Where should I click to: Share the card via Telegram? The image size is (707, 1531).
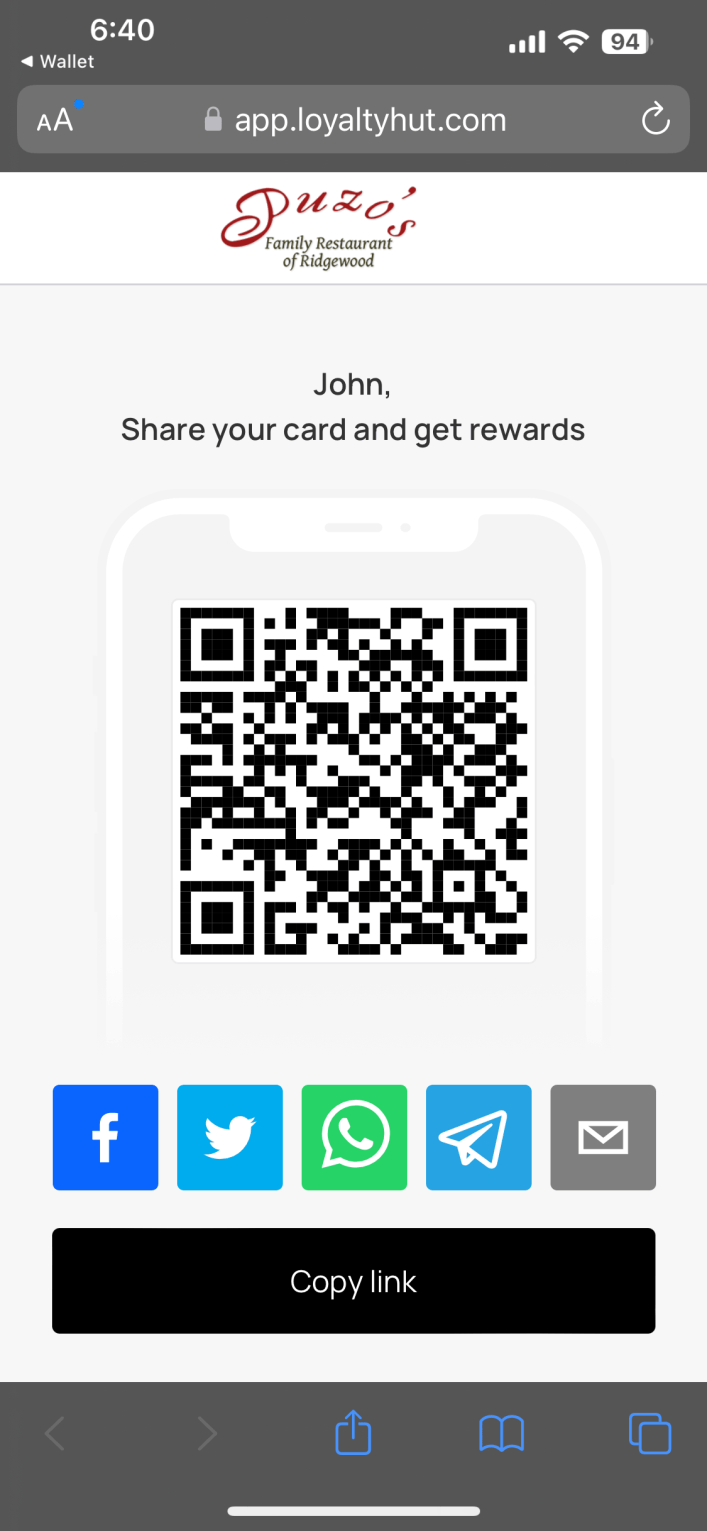pos(478,1137)
